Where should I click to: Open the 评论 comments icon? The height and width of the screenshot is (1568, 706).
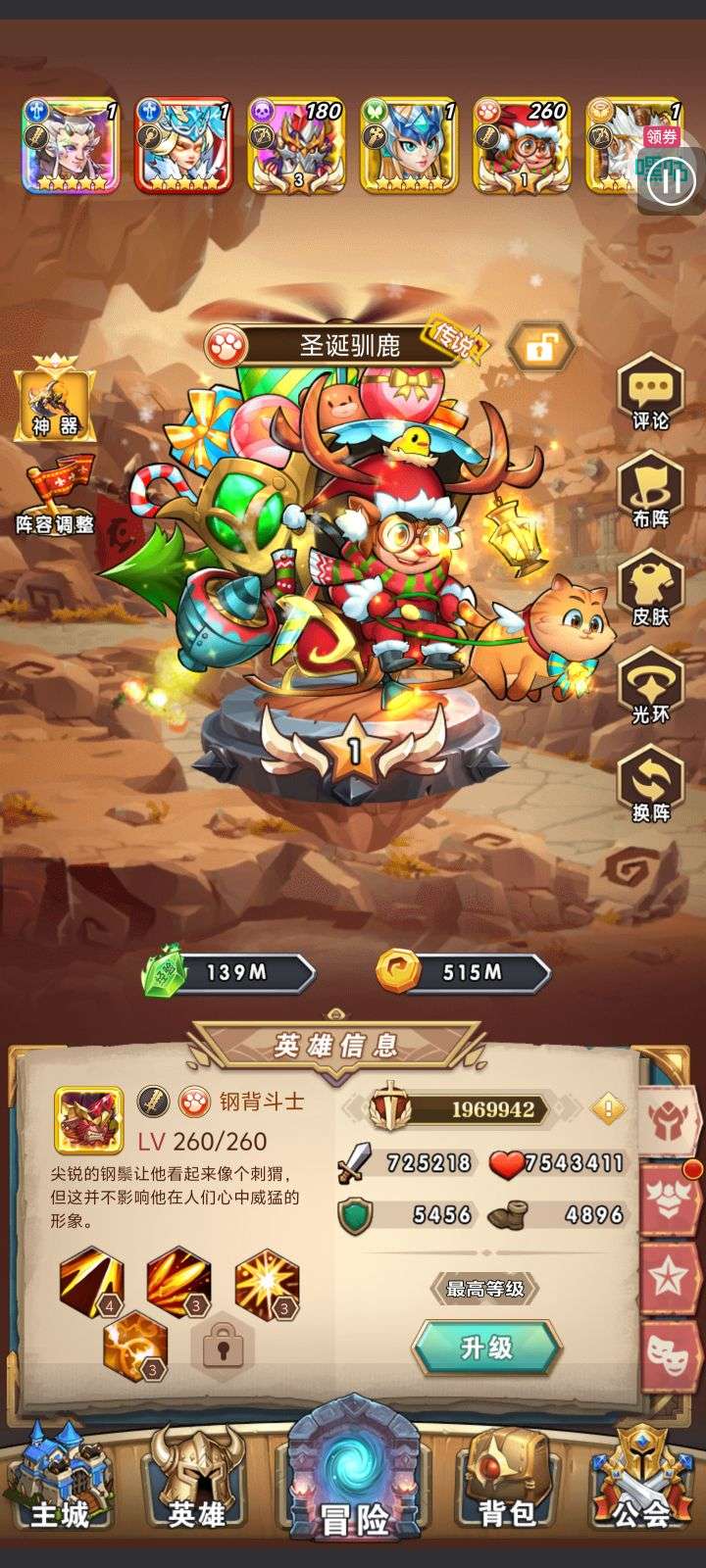click(x=649, y=394)
